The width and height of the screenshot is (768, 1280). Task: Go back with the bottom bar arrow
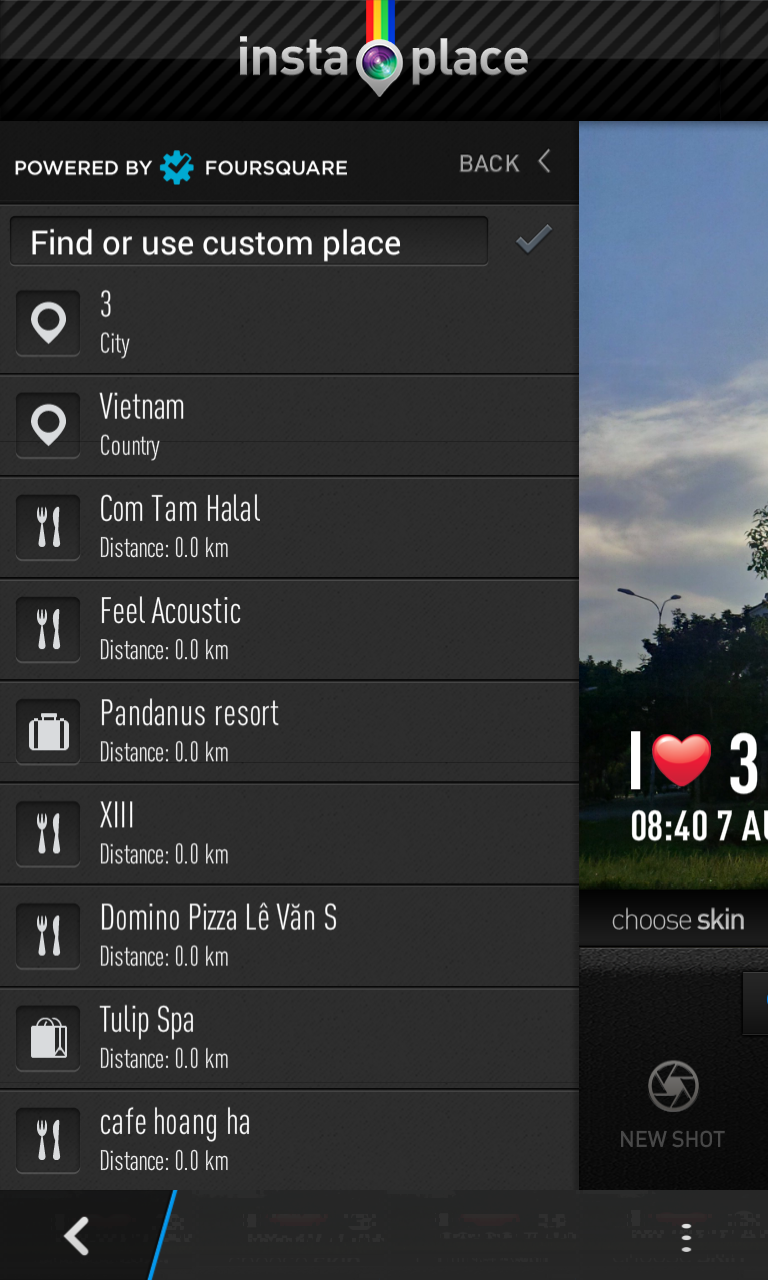[77, 1236]
